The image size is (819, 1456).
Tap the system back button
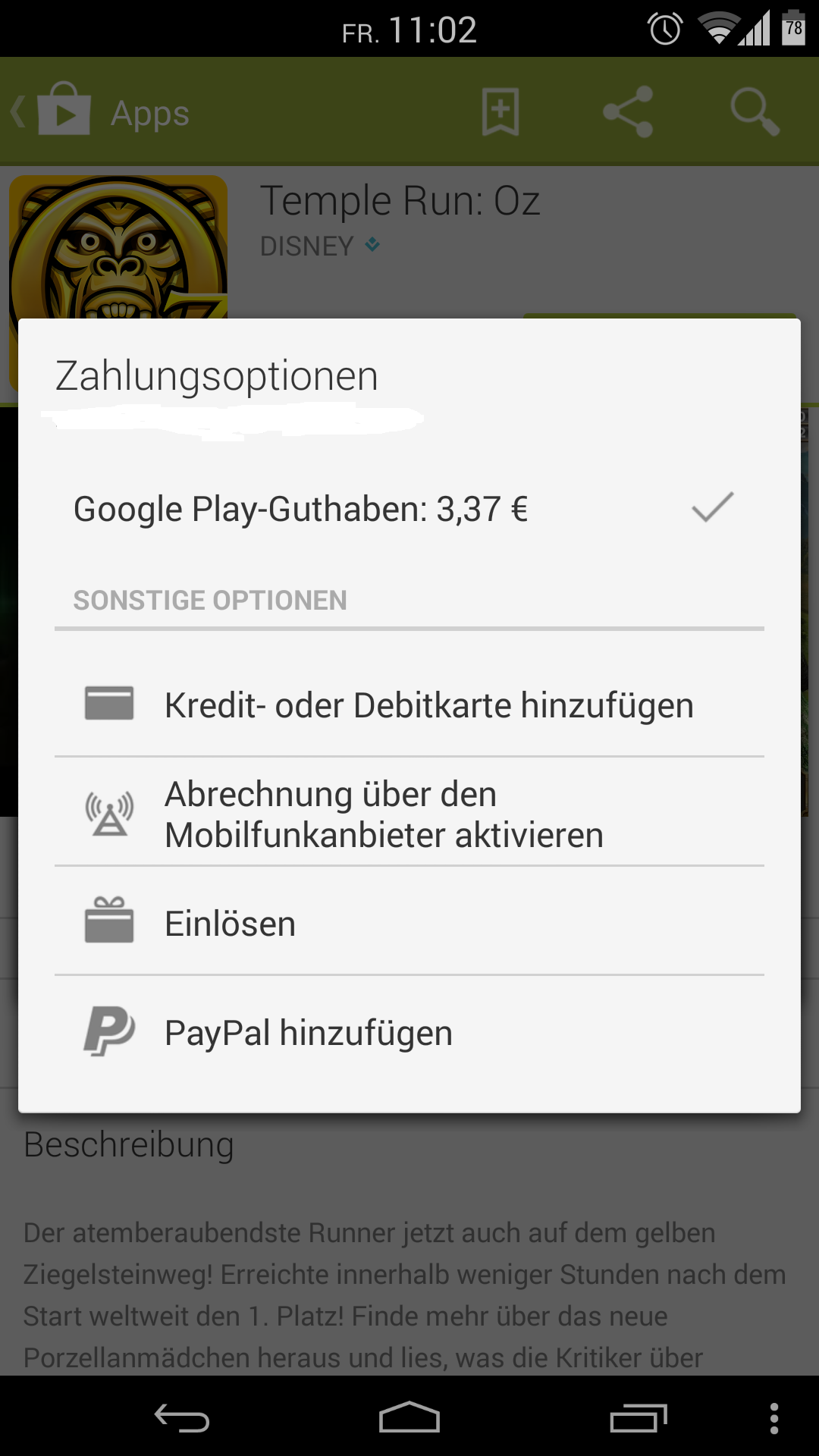click(x=182, y=1417)
